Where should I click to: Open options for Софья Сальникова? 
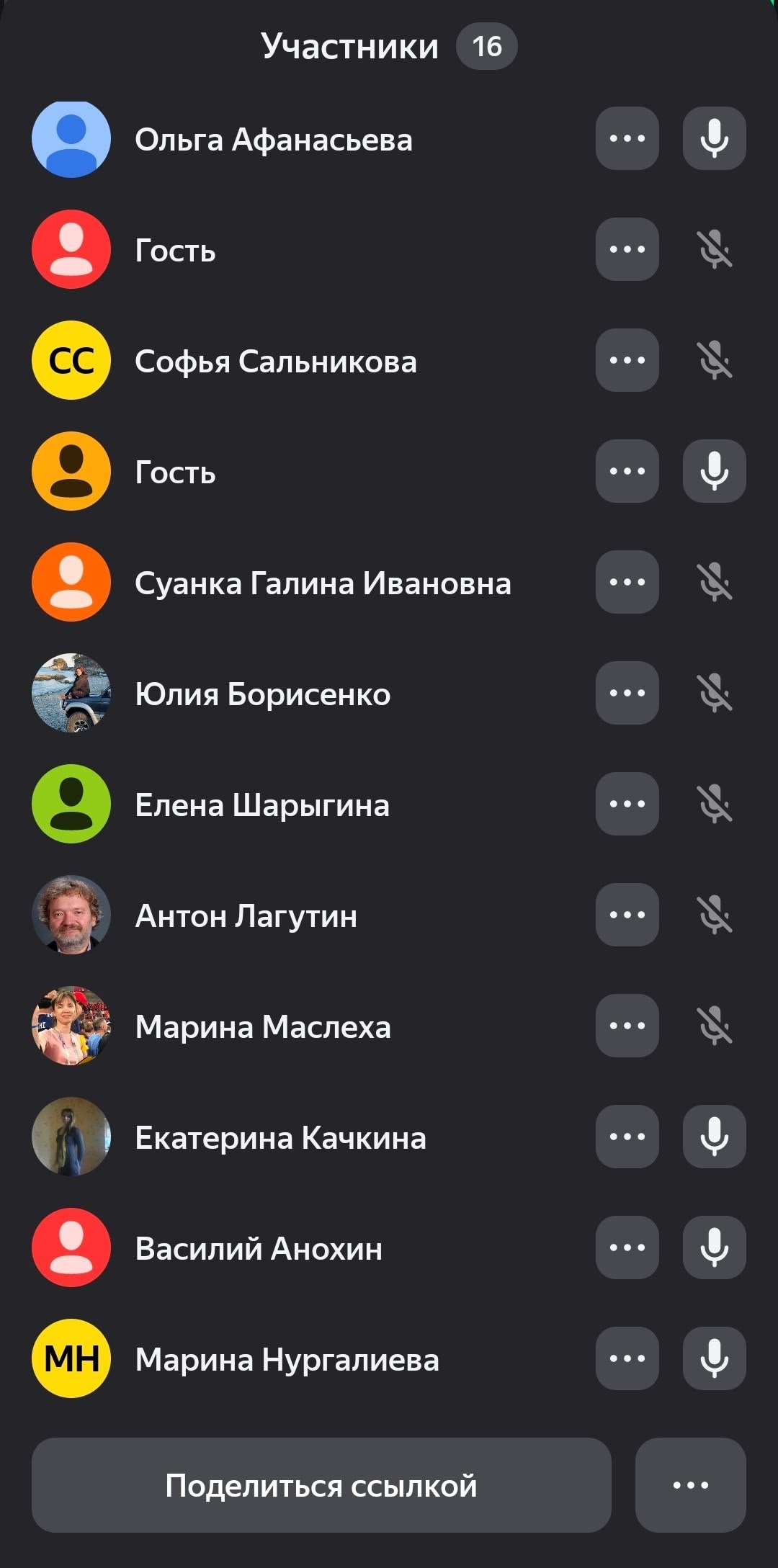(627, 360)
